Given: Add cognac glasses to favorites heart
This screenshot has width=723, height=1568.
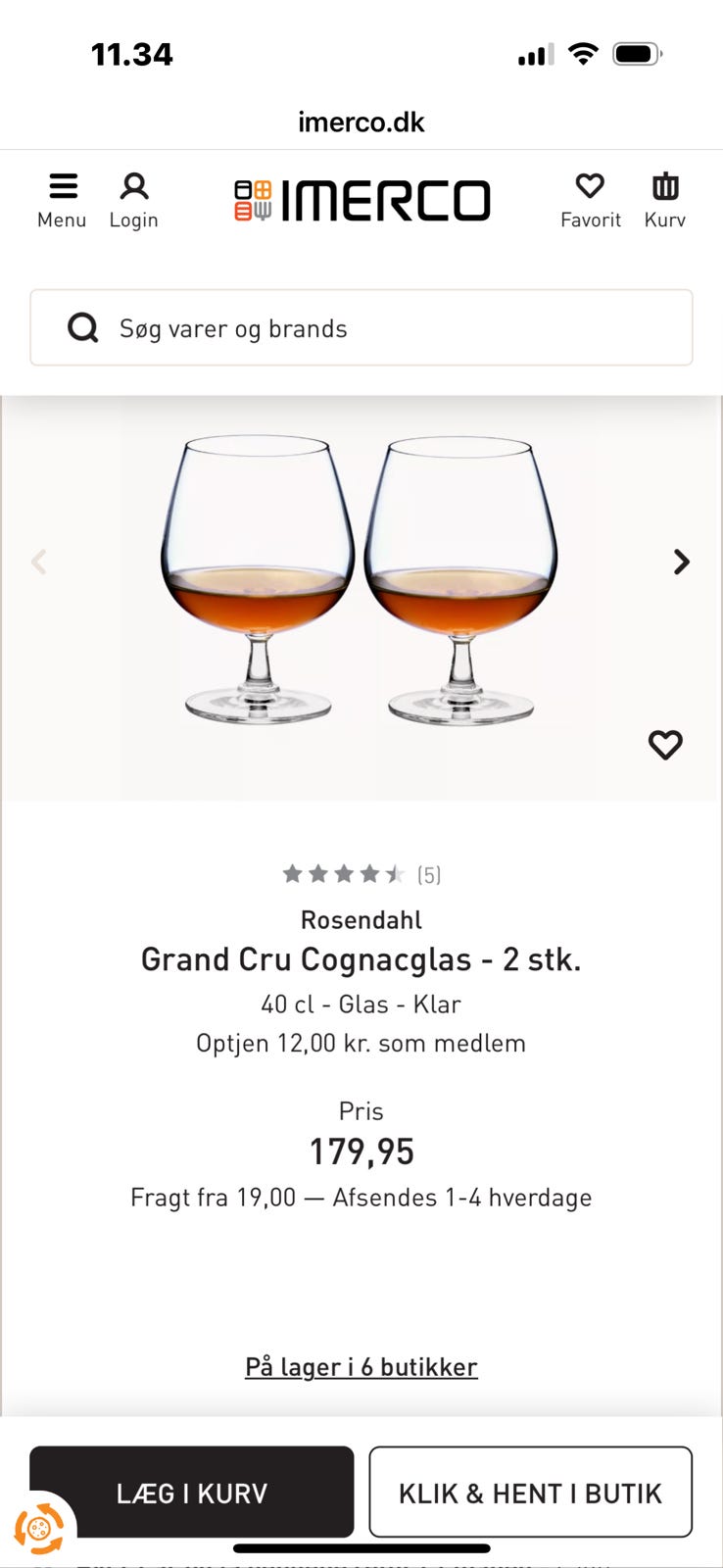Looking at the screenshot, I should [665, 745].
